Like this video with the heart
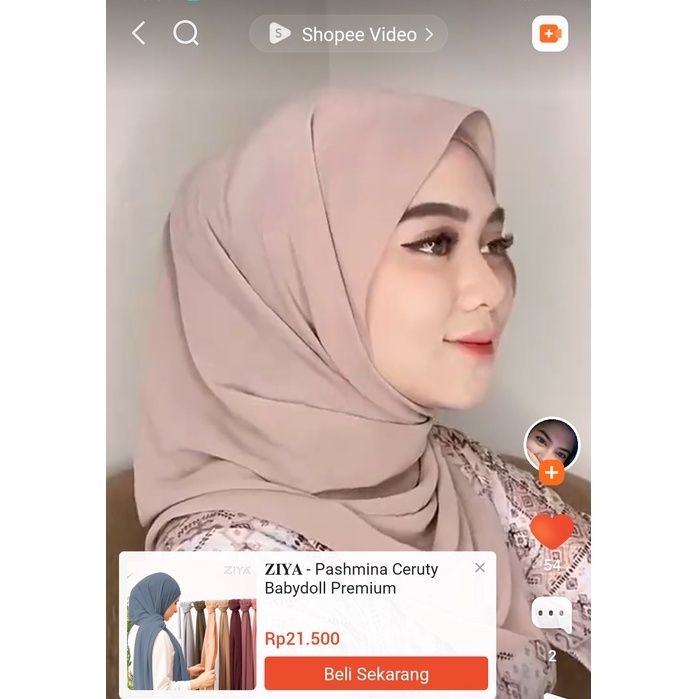Screen dimensions: 699x699 [x=551, y=531]
